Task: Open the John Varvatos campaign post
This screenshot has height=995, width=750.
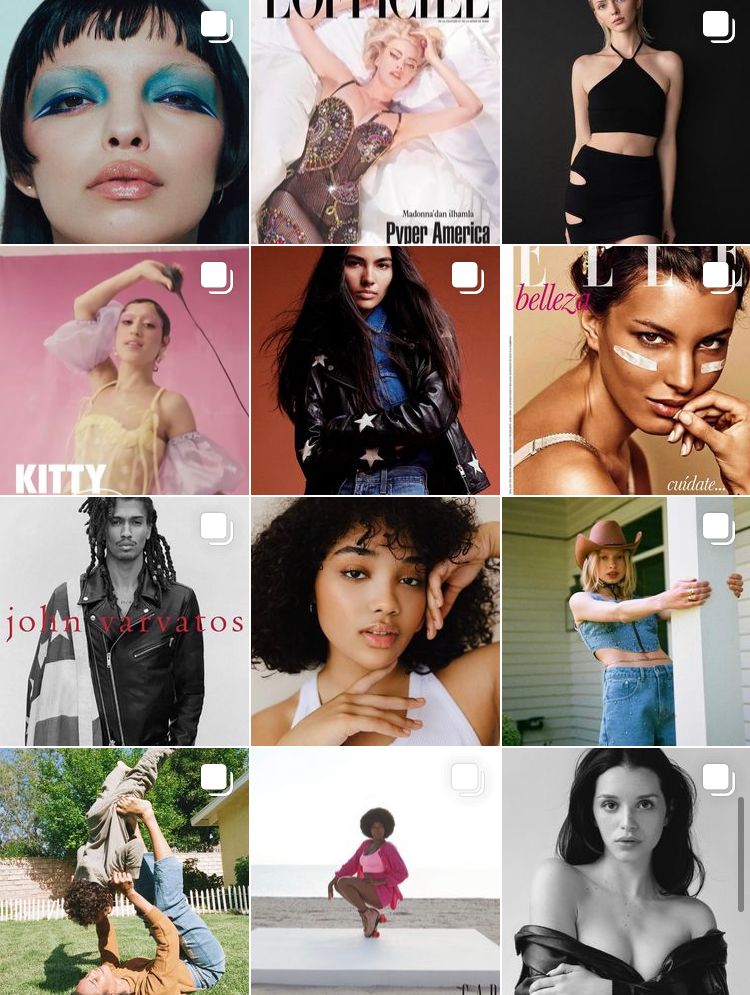Action: (124, 621)
